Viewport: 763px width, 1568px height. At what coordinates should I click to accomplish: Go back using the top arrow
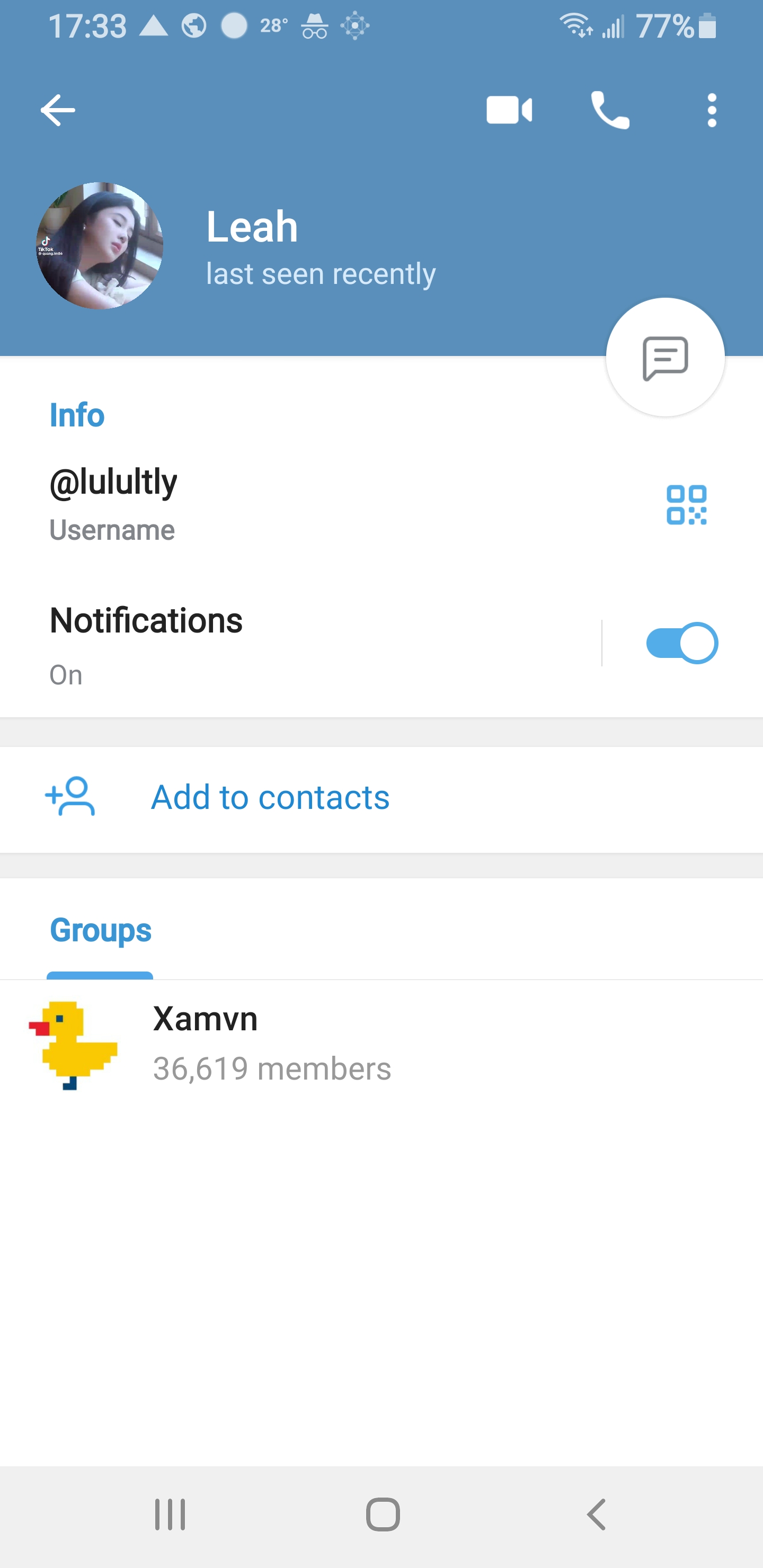point(58,110)
